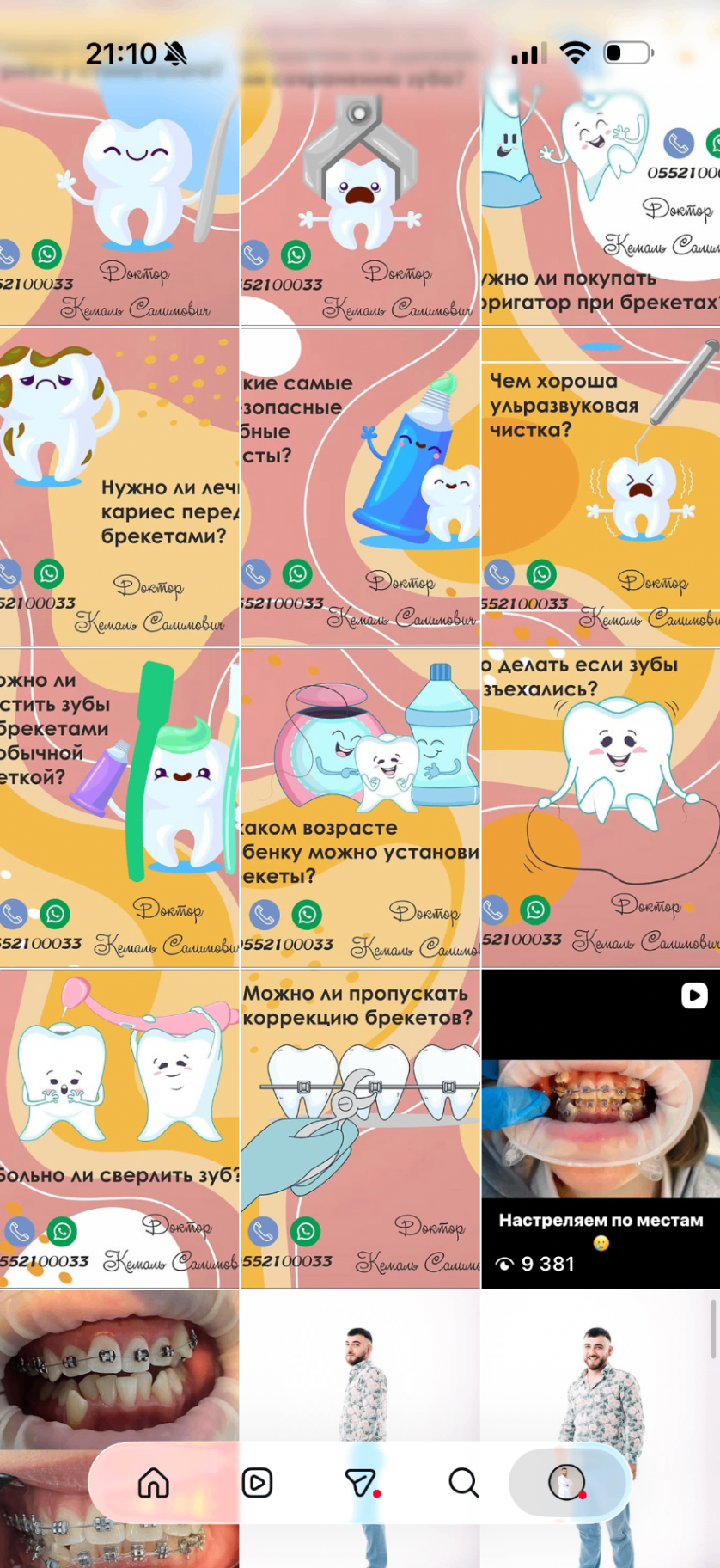This screenshot has height=1568, width=720.
Task: Open post about brushing braces with regular brush
Action: click(119, 808)
